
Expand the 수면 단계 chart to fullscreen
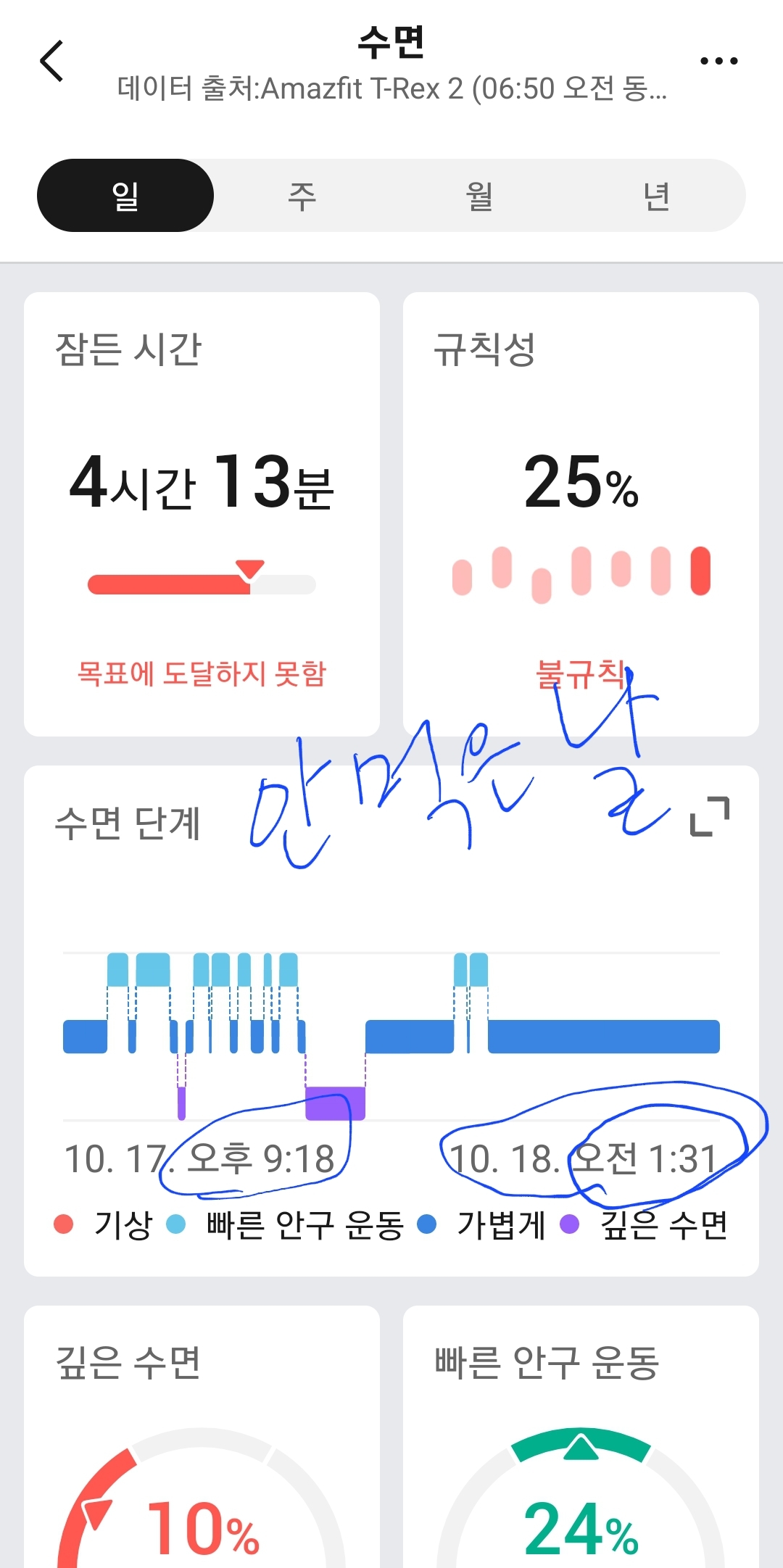710,816
